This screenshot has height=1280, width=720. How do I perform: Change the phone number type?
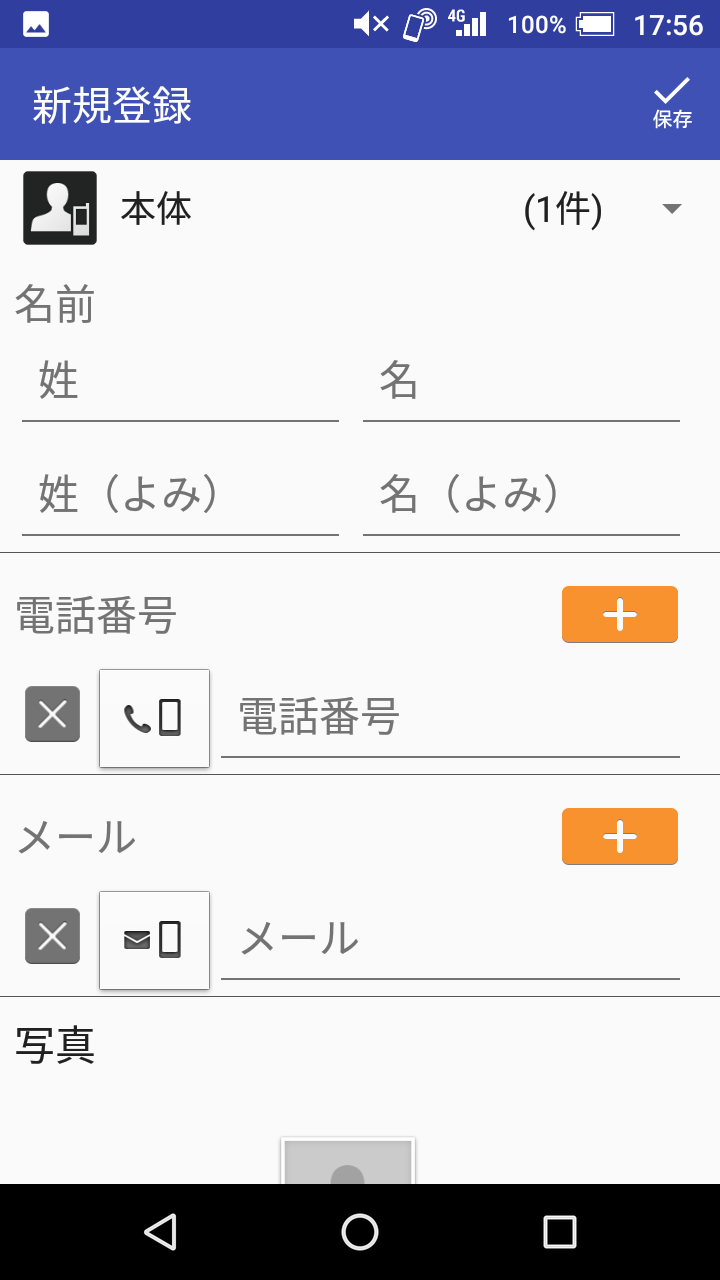coord(155,718)
